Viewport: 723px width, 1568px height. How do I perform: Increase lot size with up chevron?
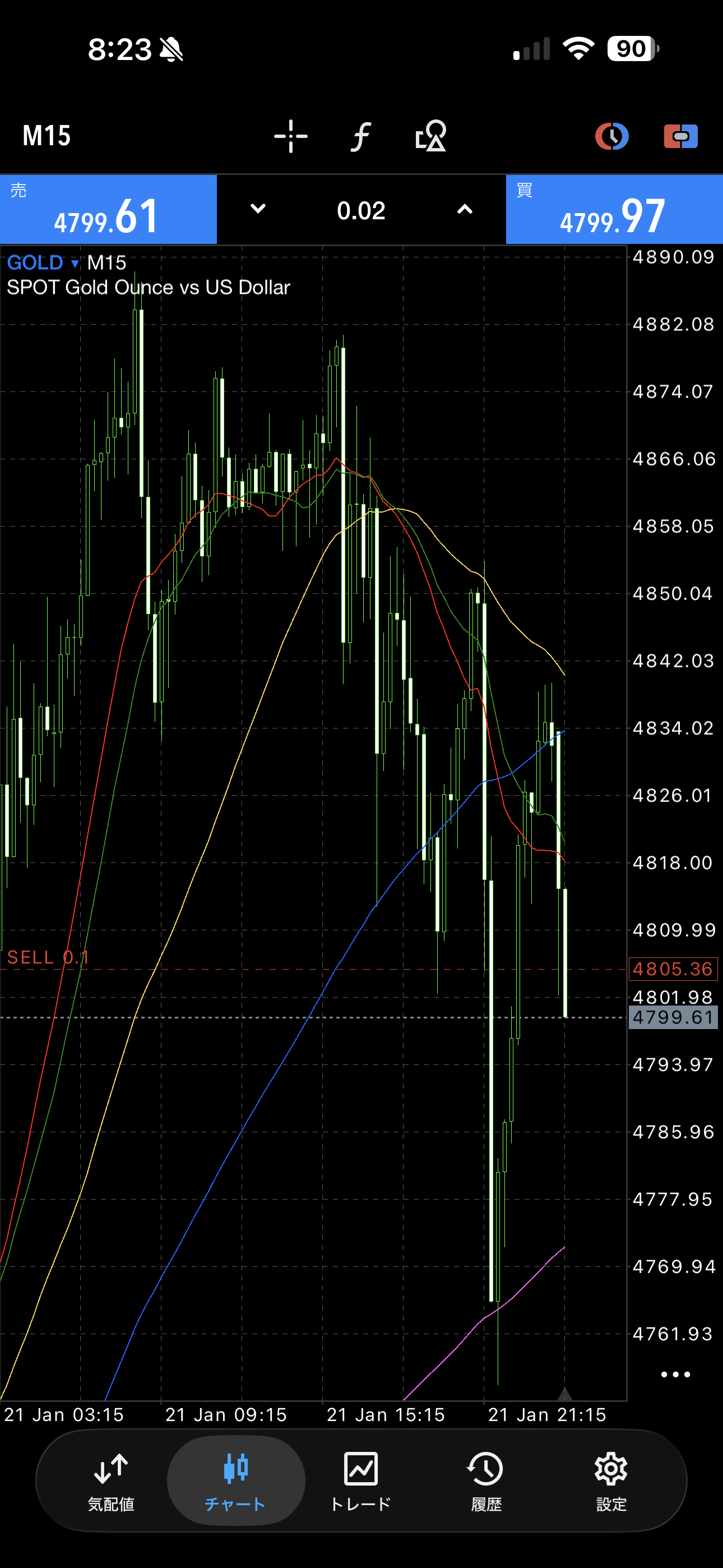[465, 209]
